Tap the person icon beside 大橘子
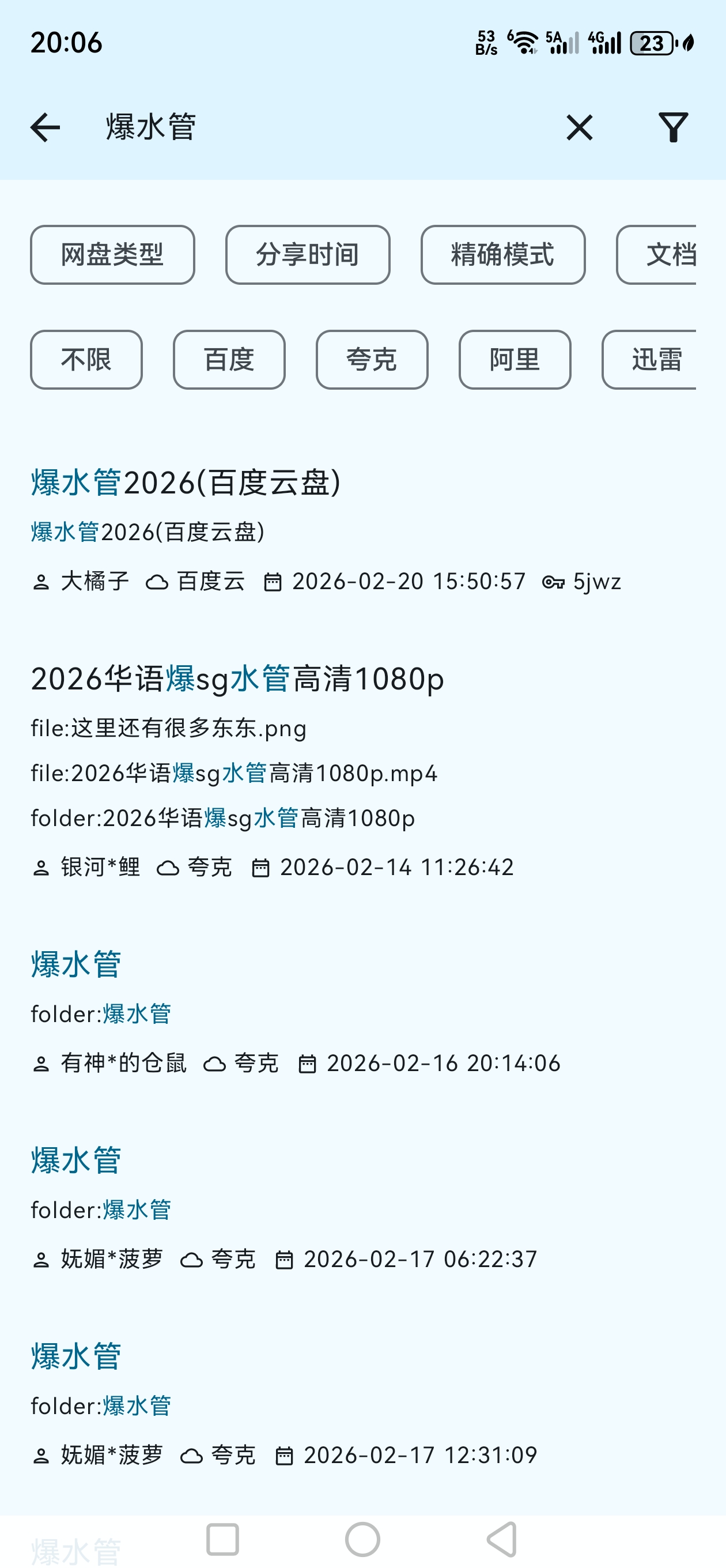The width and height of the screenshot is (726, 1568). pyautogui.click(x=41, y=581)
